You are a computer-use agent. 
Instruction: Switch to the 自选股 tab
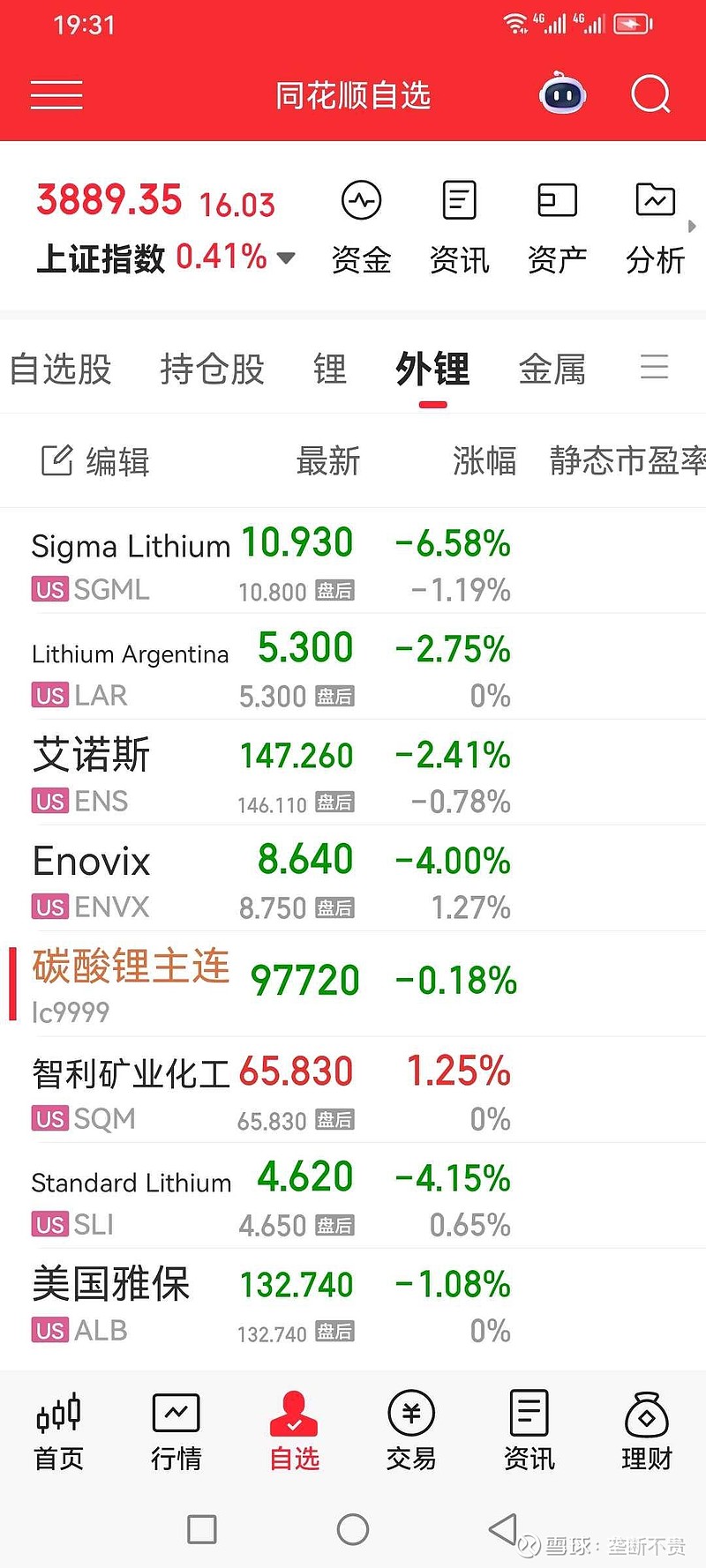pos(59,369)
